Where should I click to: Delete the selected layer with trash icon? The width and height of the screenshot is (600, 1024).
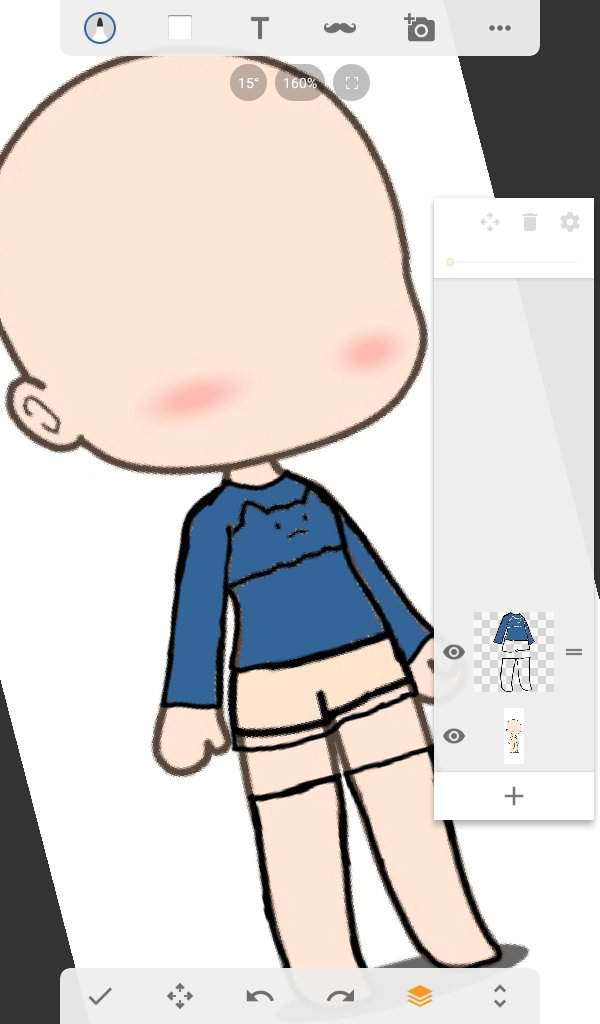(x=530, y=222)
